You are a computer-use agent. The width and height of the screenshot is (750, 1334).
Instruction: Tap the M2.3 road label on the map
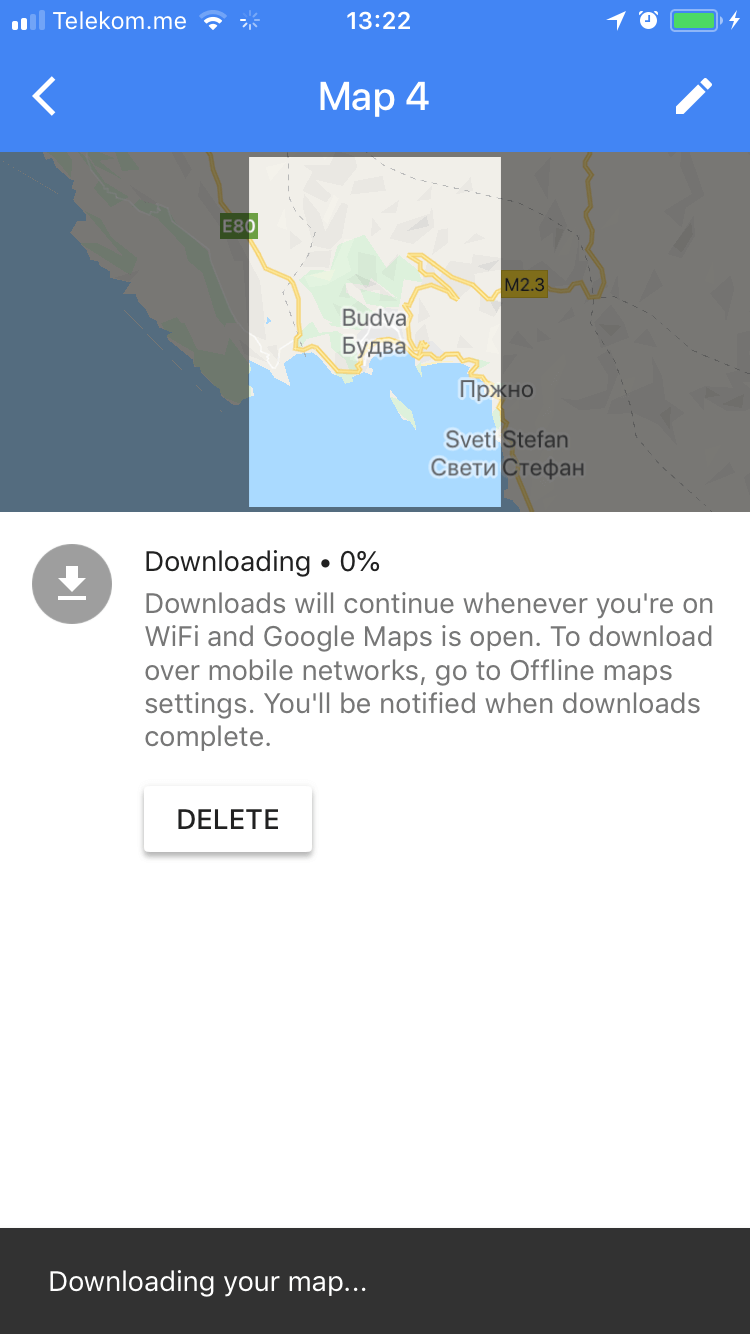pyautogui.click(x=527, y=284)
